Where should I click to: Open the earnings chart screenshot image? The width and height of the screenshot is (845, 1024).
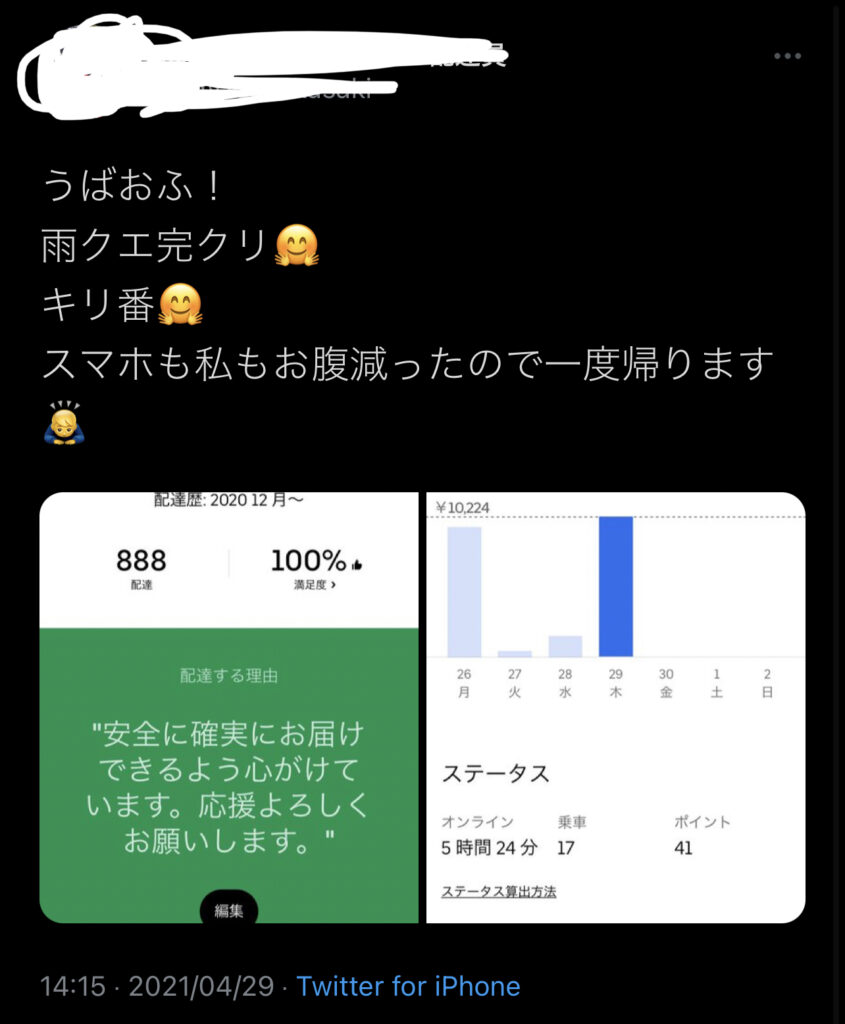(x=615, y=707)
